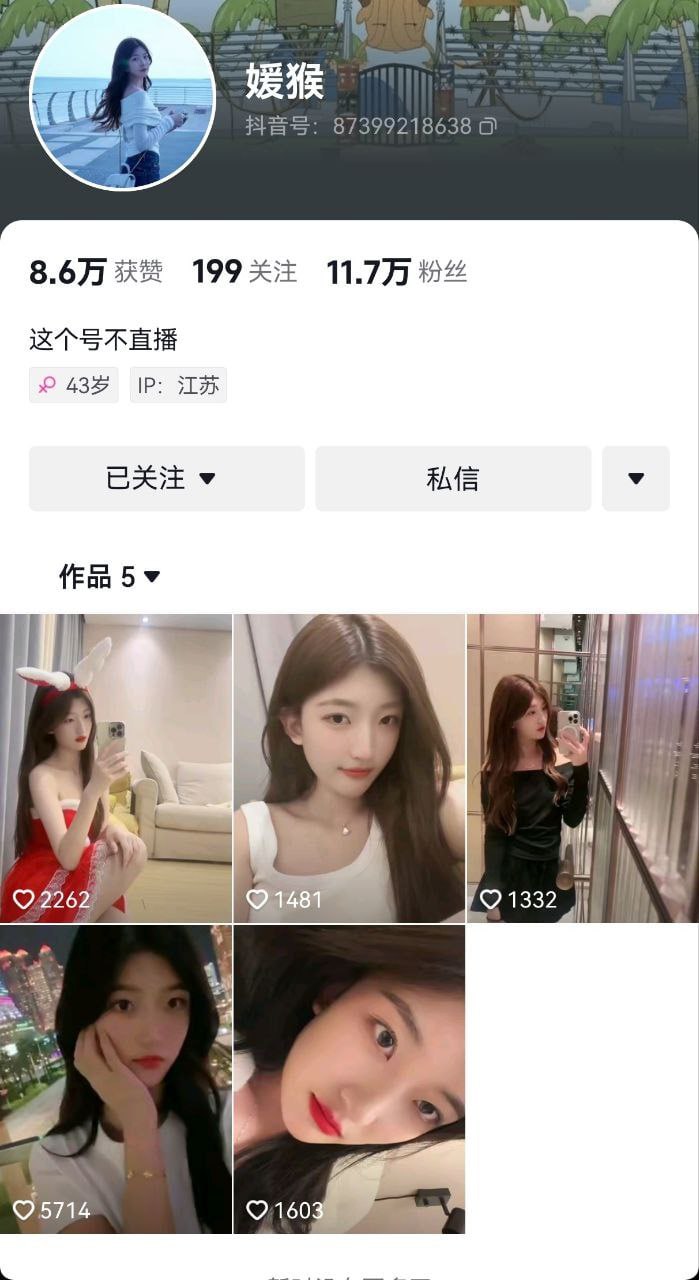Screen dimensions: 699x1280
Task: Expand the arrow button beside 私信
Action: pos(635,479)
